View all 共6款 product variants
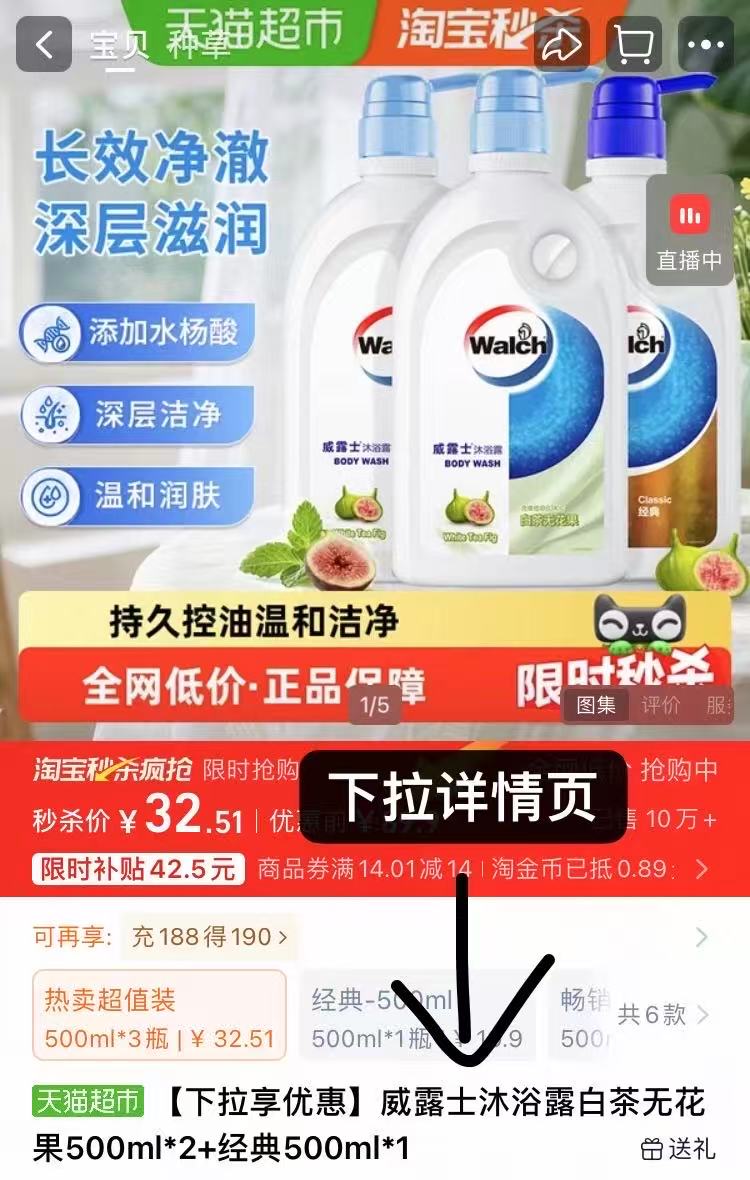Image resolution: width=750 pixels, height=1180 pixels. coord(663,1015)
